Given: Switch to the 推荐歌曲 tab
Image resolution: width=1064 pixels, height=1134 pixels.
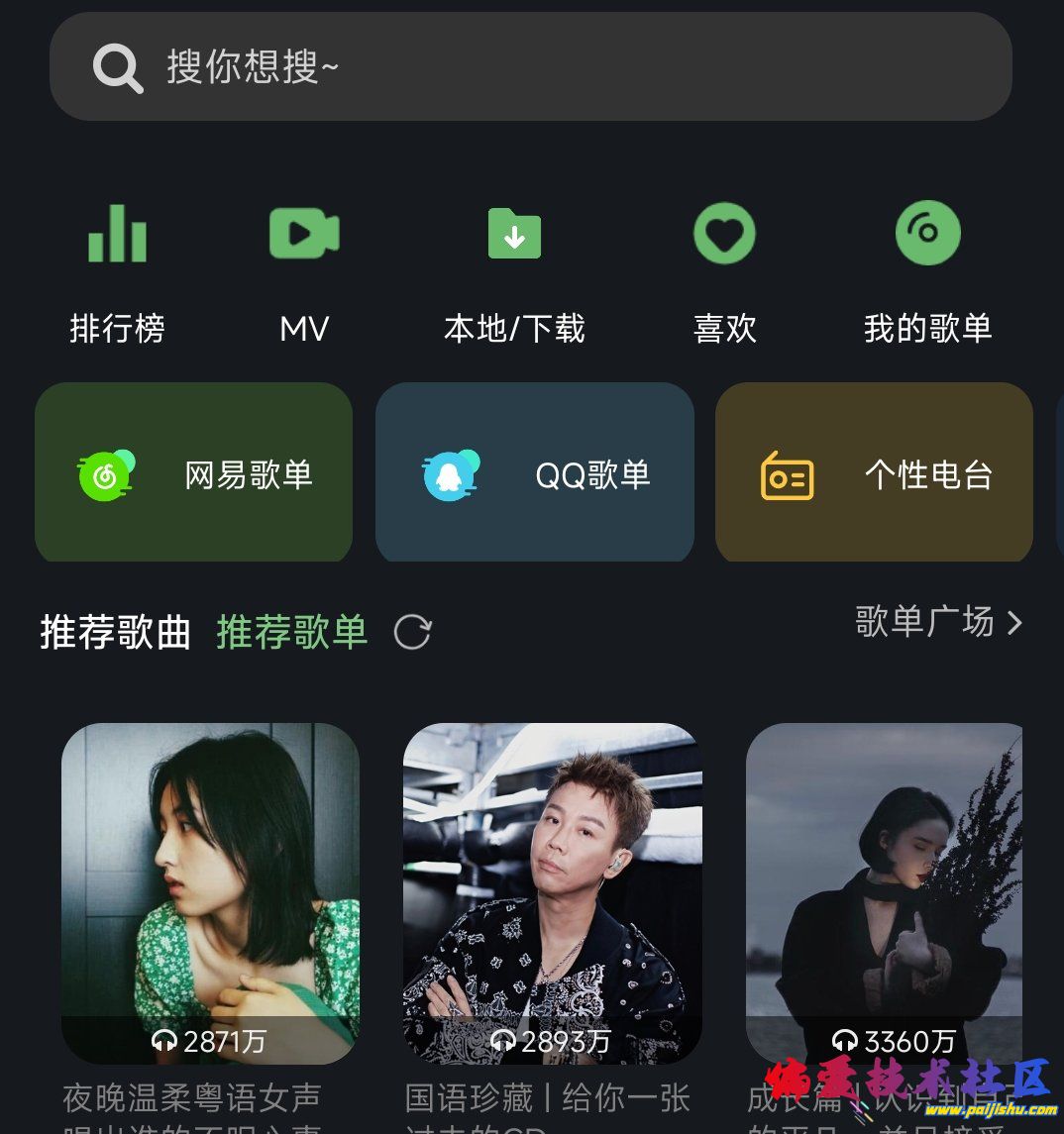Looking at the screenshot, I should (x=116, y=632).
